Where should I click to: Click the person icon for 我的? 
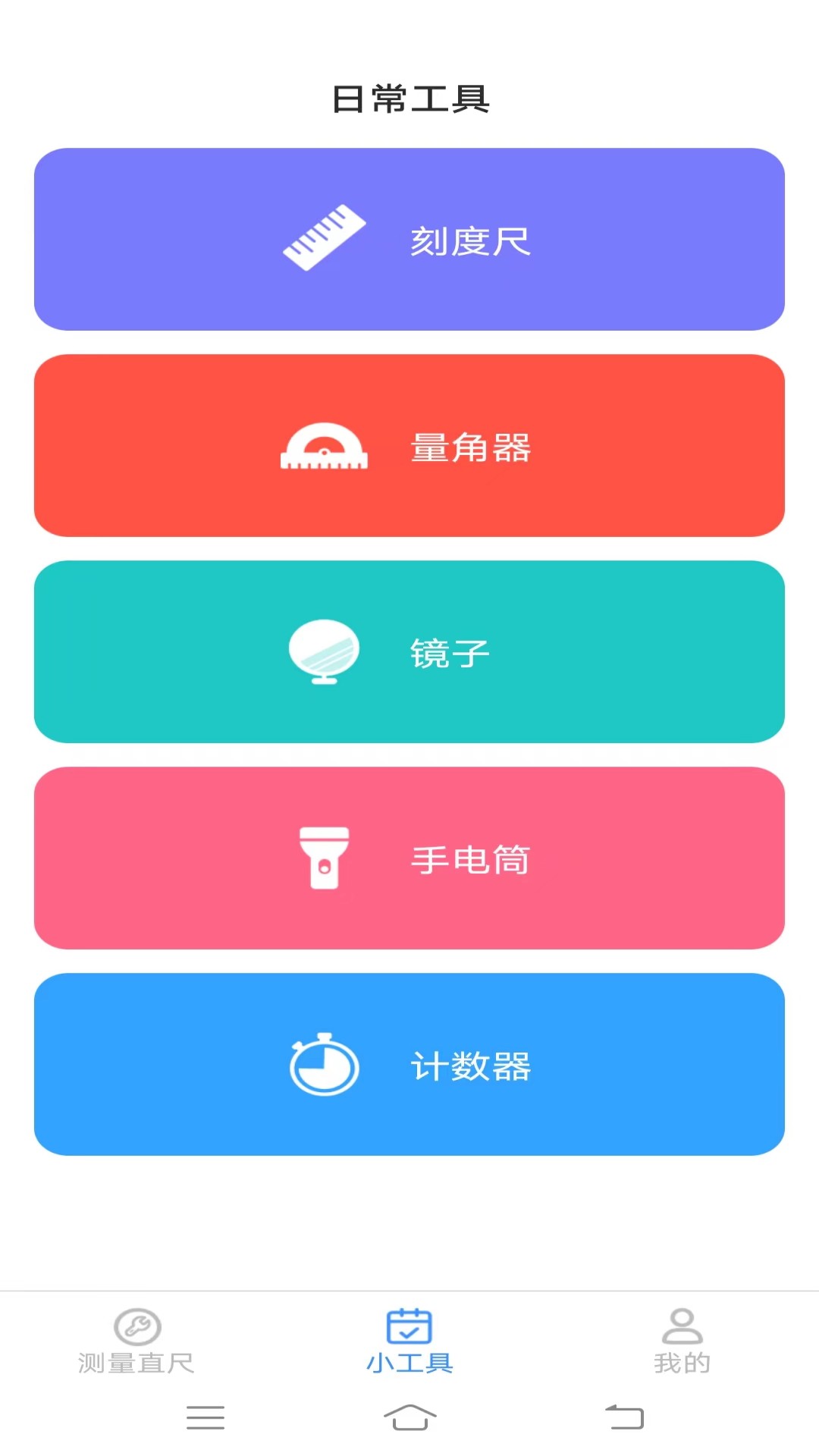tap(681, 1323)
